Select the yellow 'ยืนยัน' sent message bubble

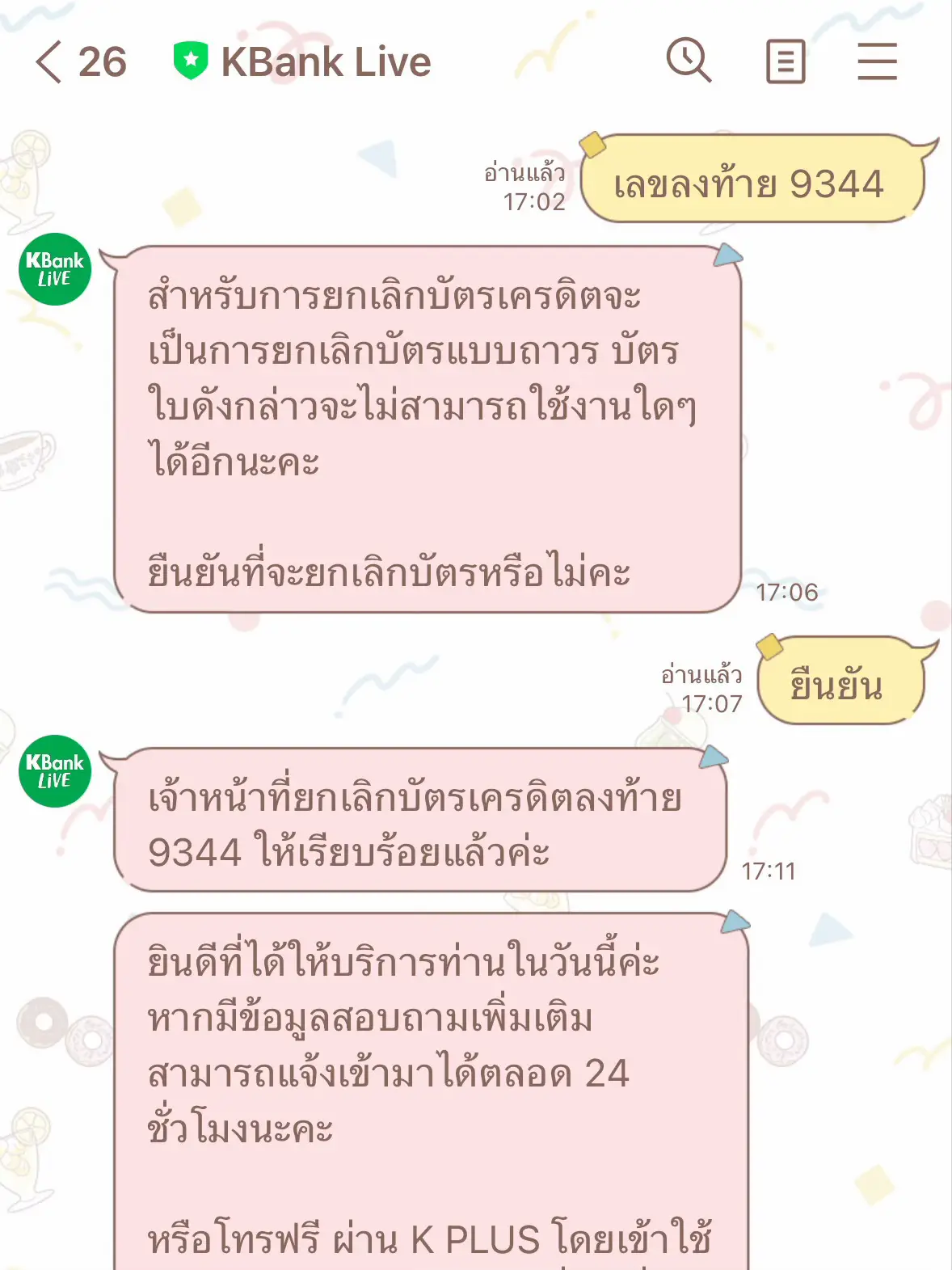[840, 686]
